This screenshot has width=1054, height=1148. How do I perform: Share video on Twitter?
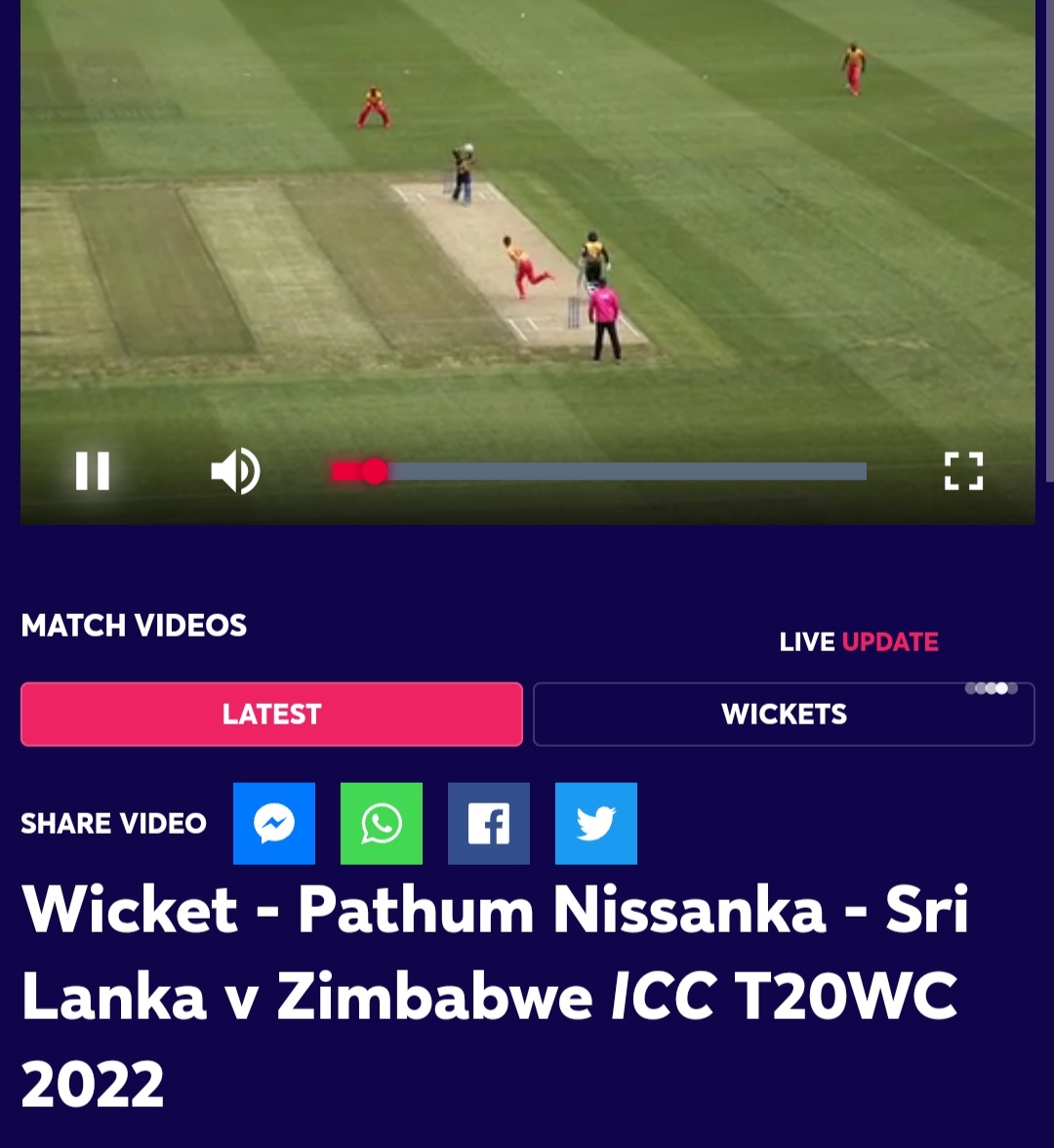596,824
